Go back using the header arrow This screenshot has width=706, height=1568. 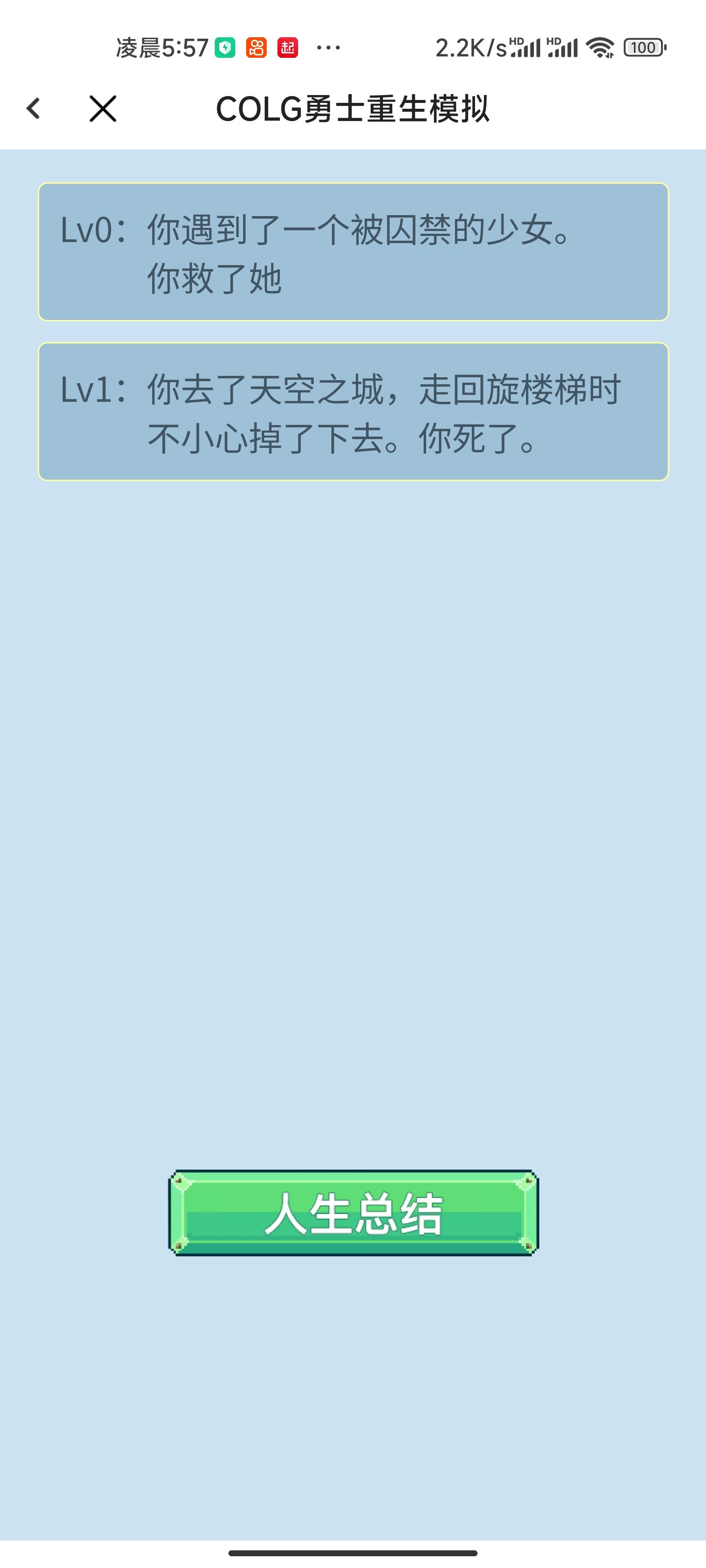click(33, 109)
